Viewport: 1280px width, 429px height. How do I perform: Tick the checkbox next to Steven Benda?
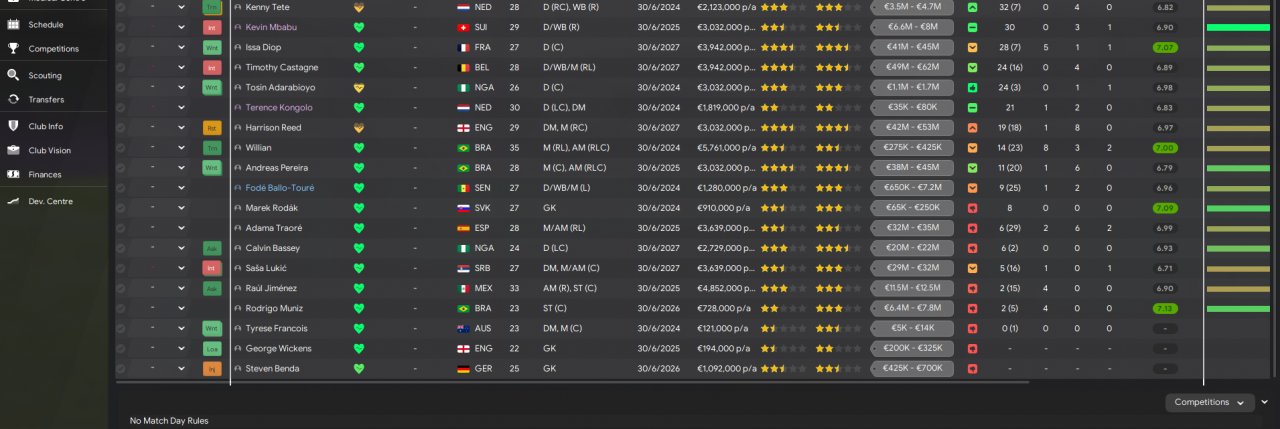[121, 368]
